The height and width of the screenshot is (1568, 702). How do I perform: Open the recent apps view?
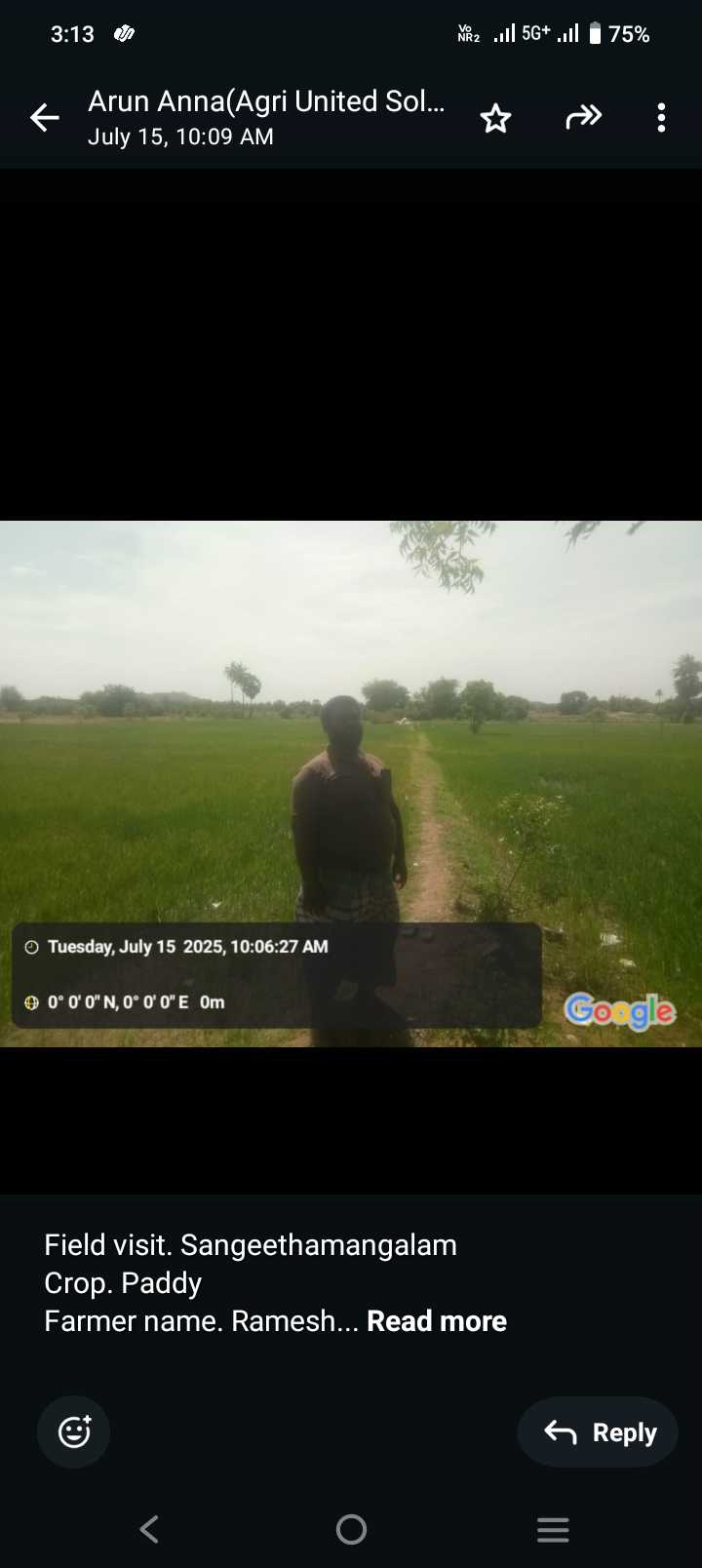click(x=553, y=1529)
